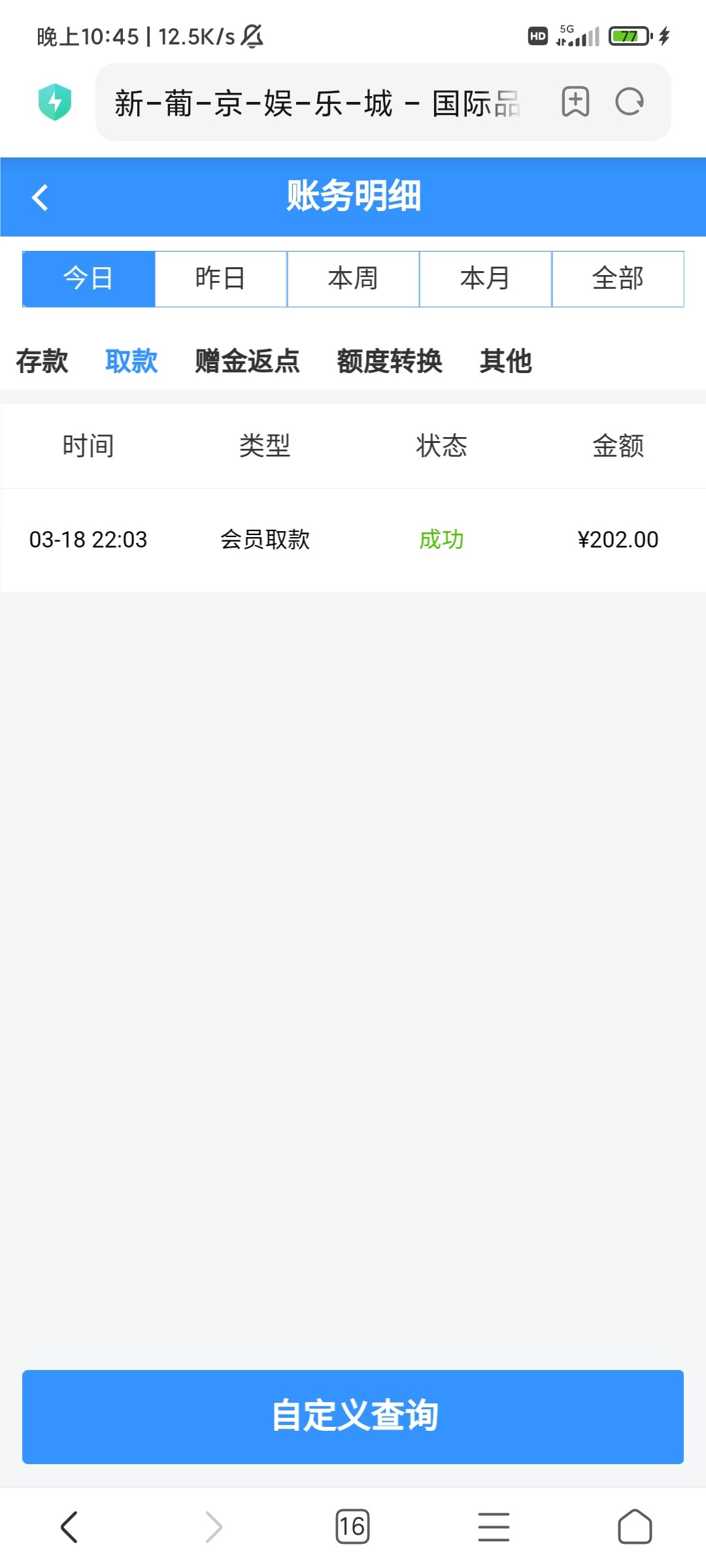
Task: Activate the 本周 period filter
Action: (x=353, y=279)
